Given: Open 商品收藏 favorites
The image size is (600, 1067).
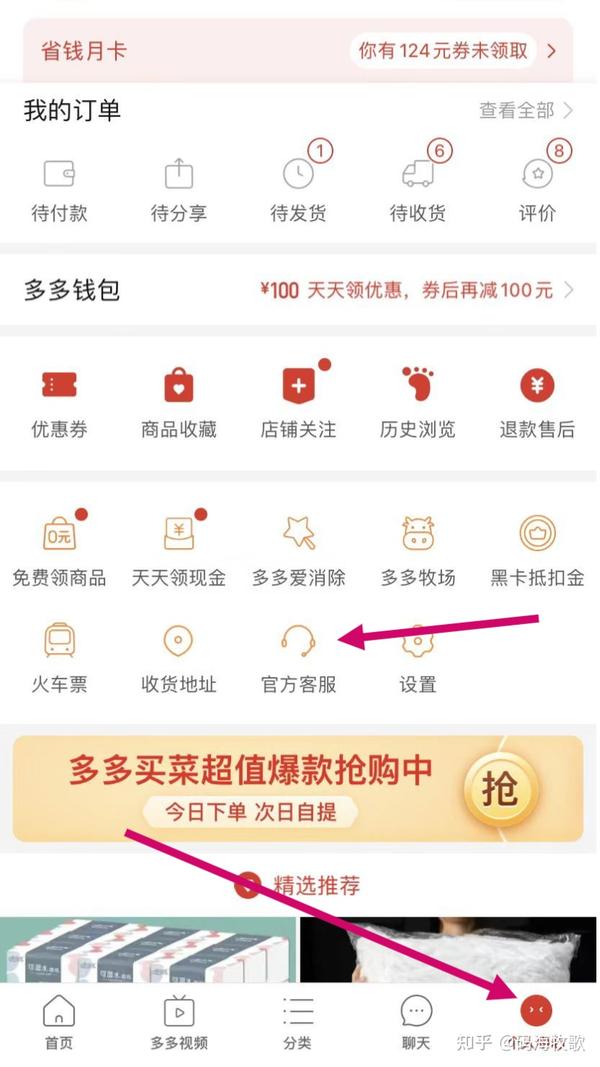Looking at the screenshot, I should [178, 406].
